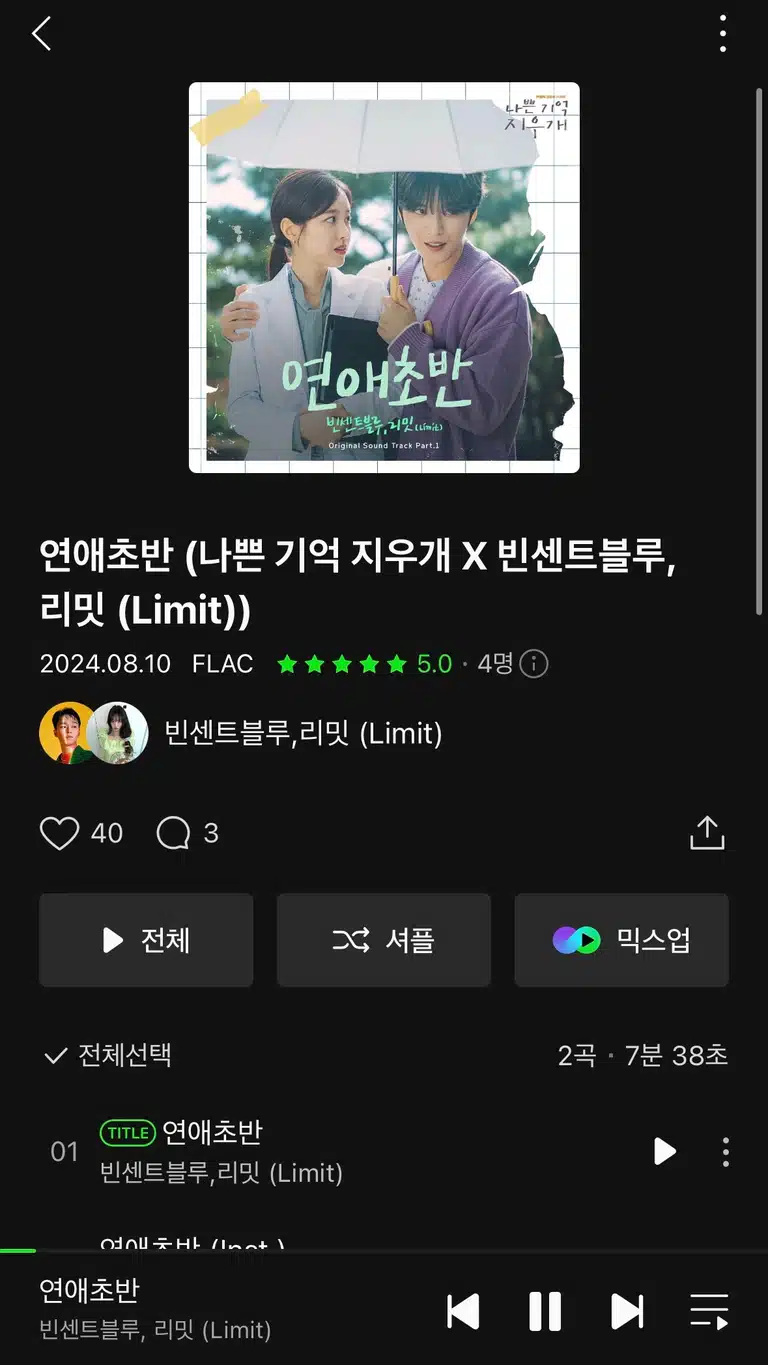Open the comments for this album
This screenshot has width=768, height=1365.
[173, 833]
